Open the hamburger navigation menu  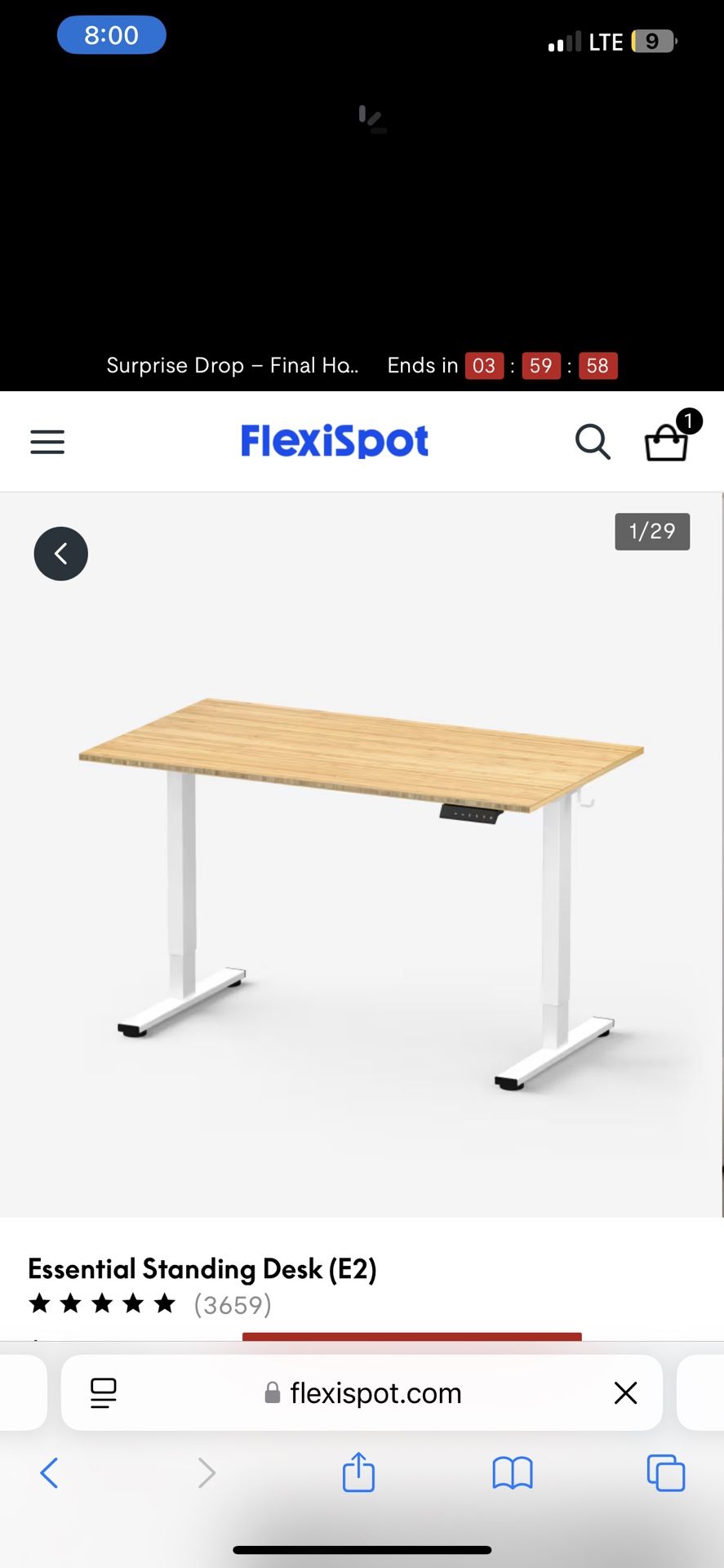click(47, 442)
